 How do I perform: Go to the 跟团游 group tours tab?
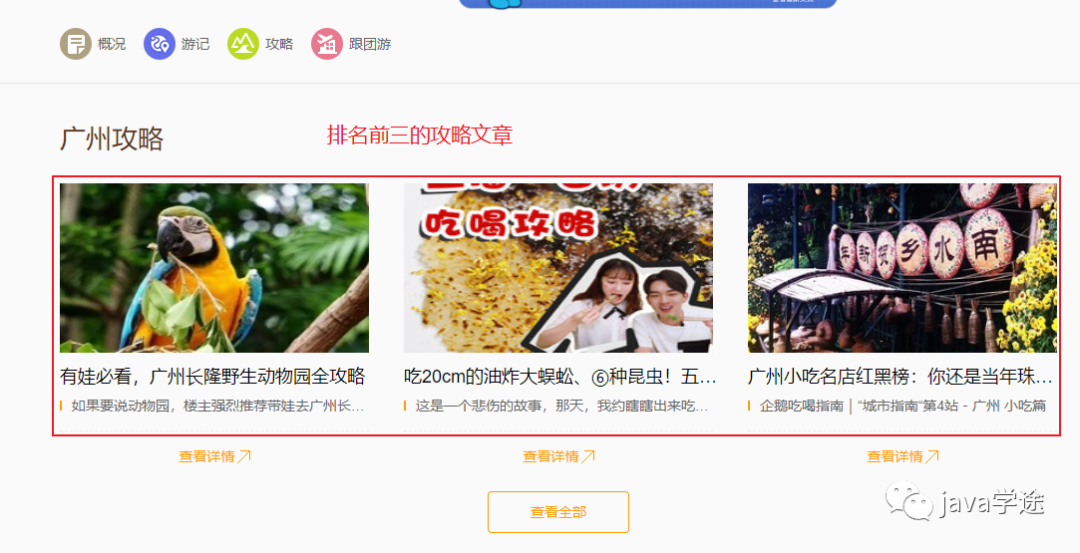coord(351,44)
